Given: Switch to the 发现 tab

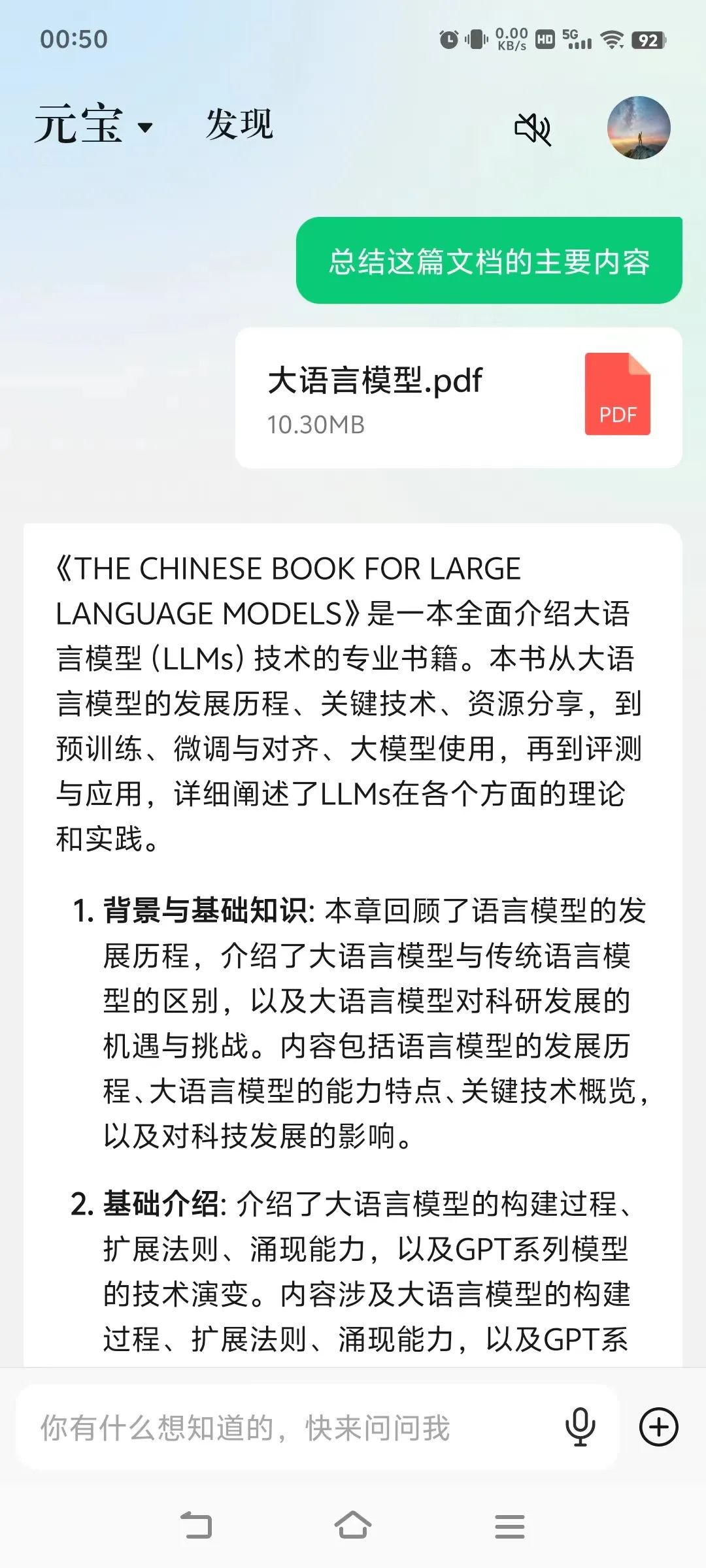Looking at the screenshot, I should point(239,124).
